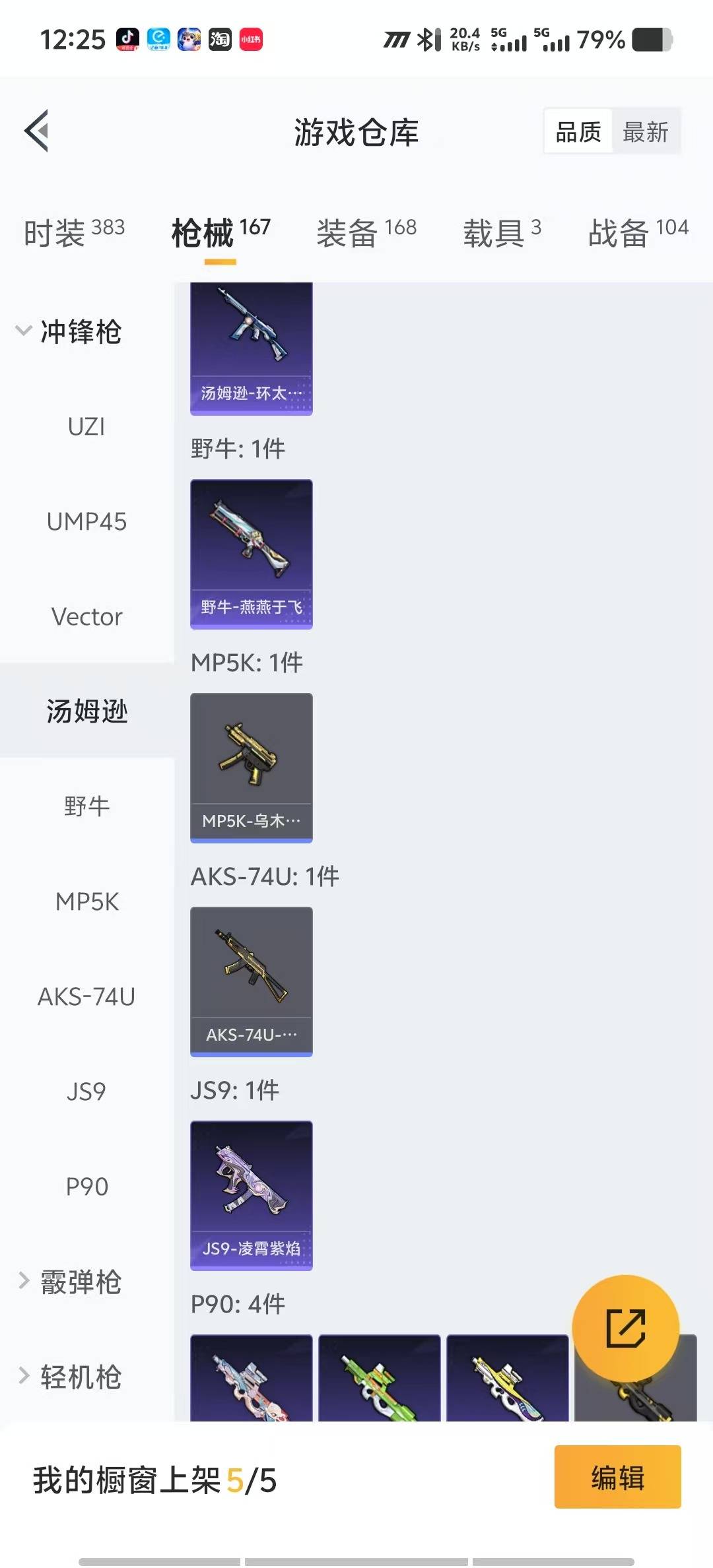Tap the back arrow at top left
This screenshot has width=713, height=1568.
click(x=38, y=130)
